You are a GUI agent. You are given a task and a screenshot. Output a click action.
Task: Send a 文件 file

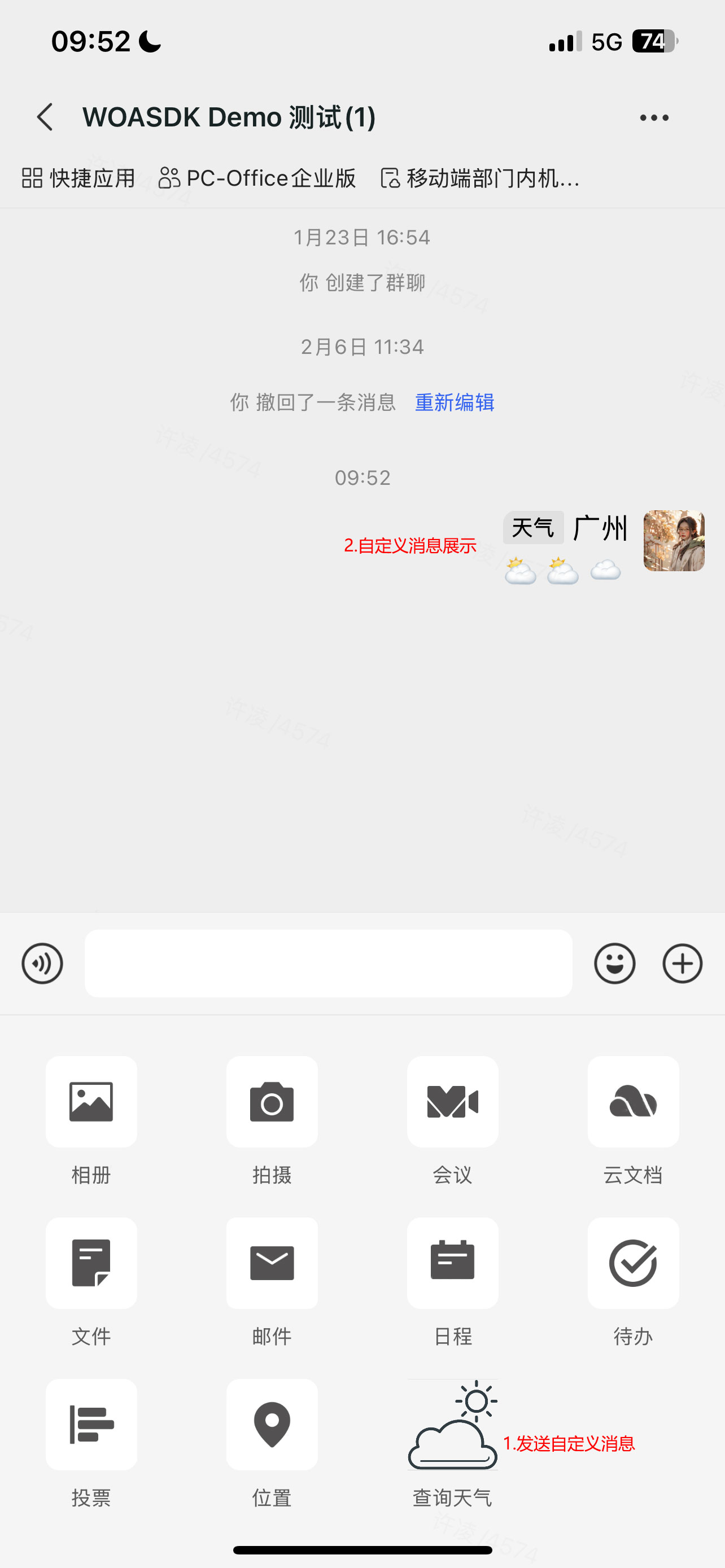pyautogui.click(x=91, y=1263)
